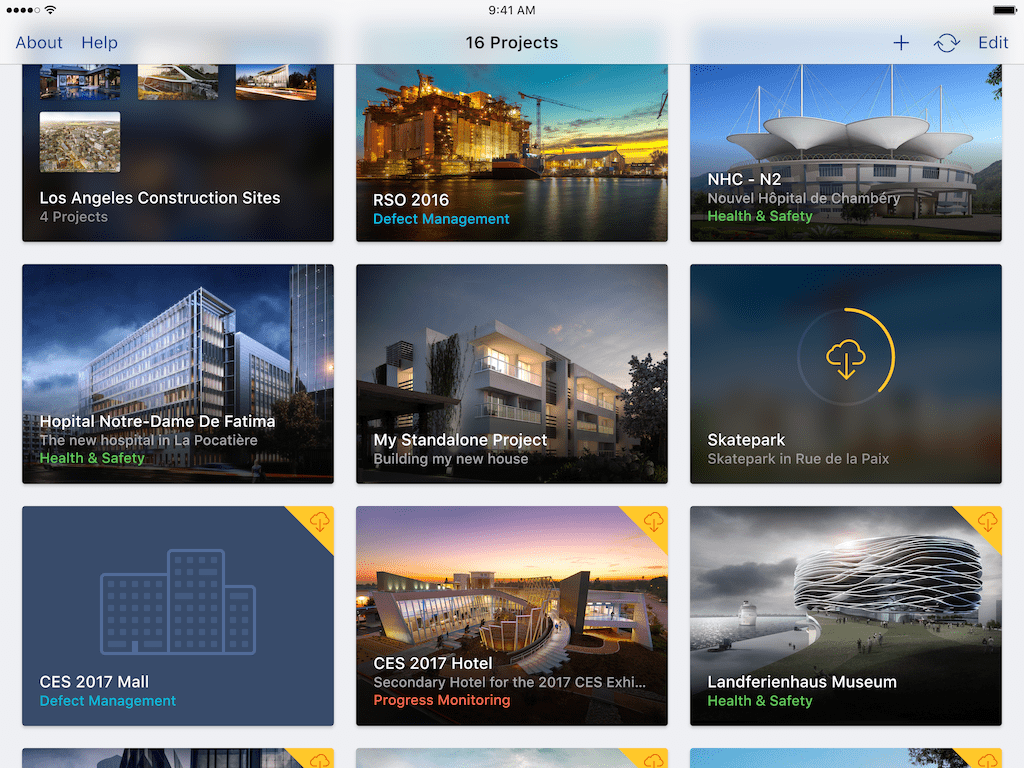This screenshot has width=1024, height=768.
Task: Open the CES 2017 Hotel project
Action: [511, 615]
